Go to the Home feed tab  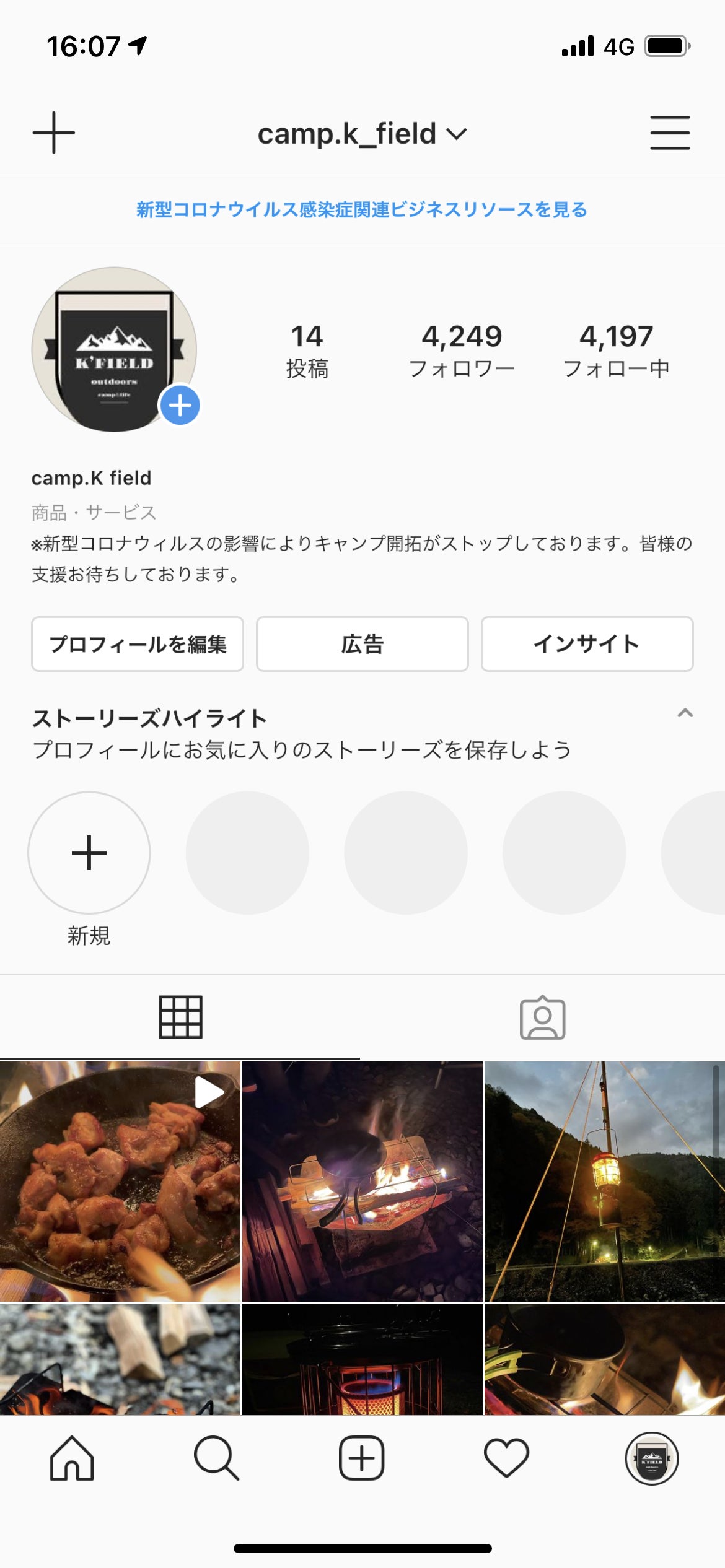tap(72, 1458)
